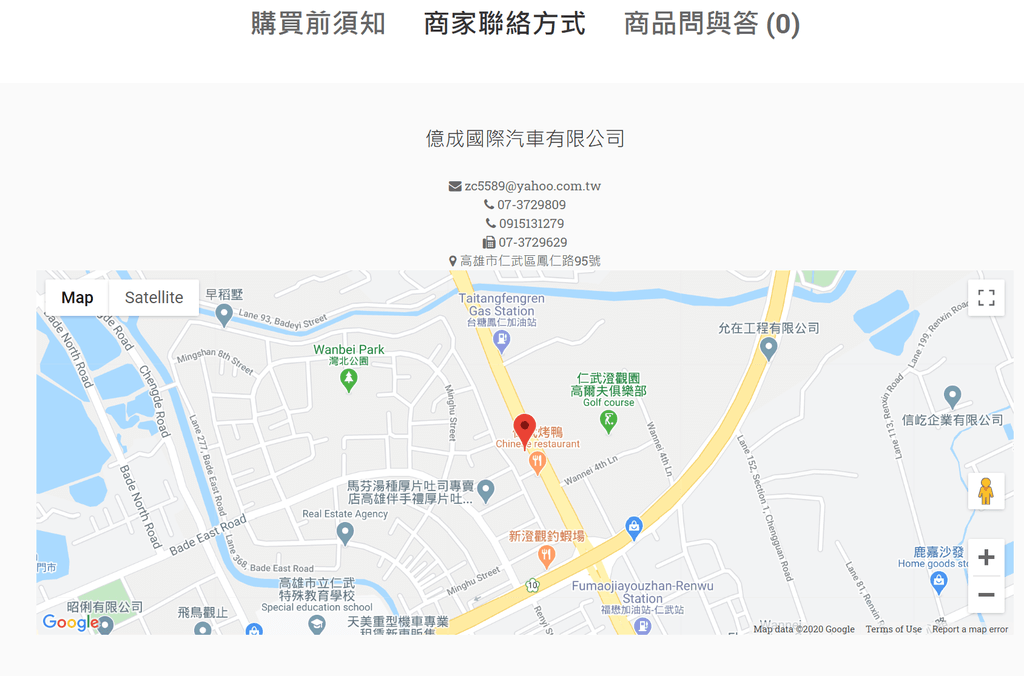Toggle fullscreen map view
This screenshot has width=1024, height=676.
tap(986, 297)
